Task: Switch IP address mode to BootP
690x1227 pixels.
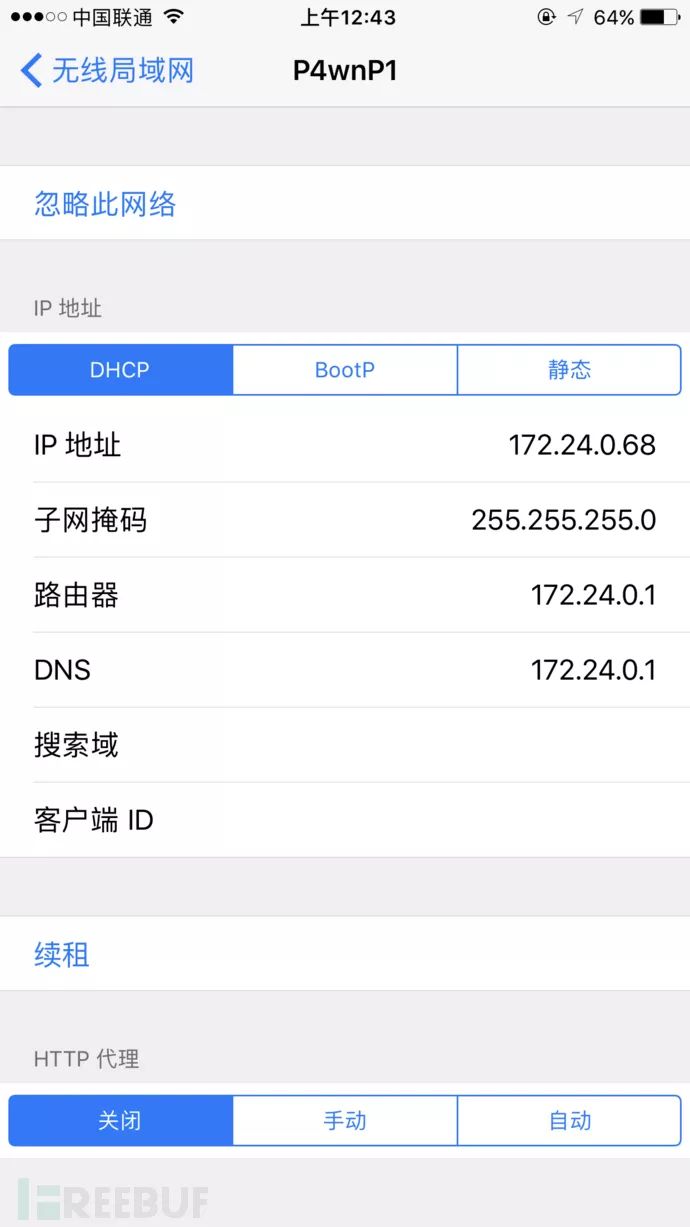Action: coord(345,370)
